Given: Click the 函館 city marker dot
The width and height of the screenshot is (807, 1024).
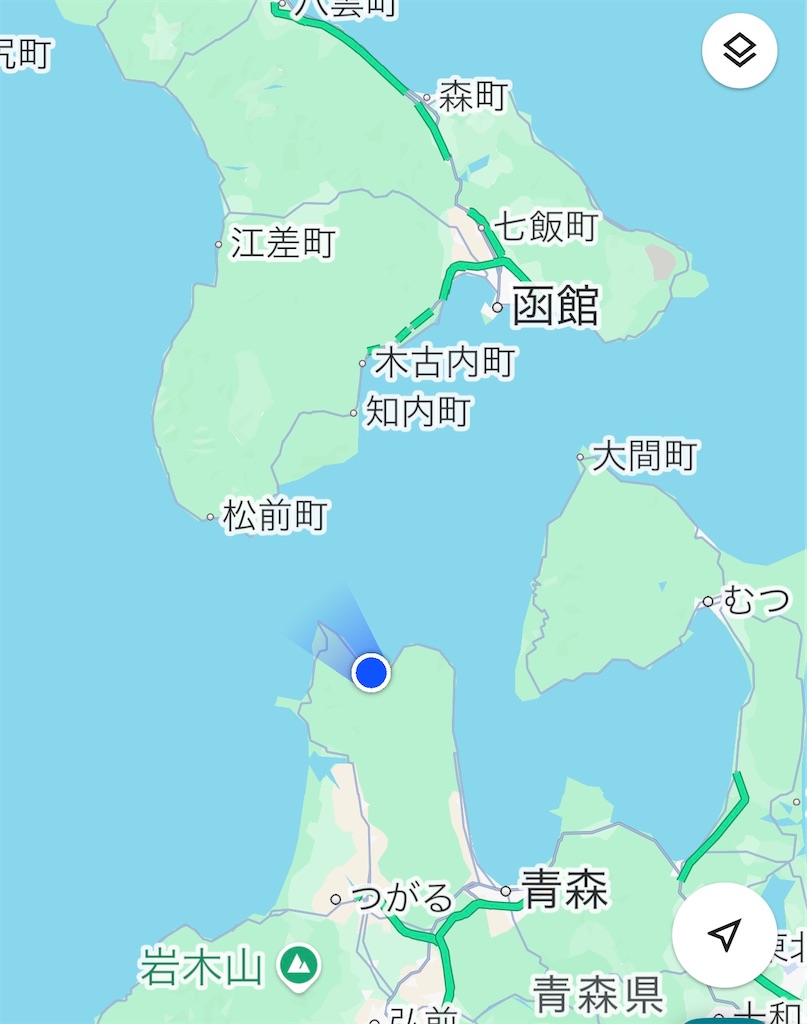Looking at the screenshot, I should coord(497,307).
